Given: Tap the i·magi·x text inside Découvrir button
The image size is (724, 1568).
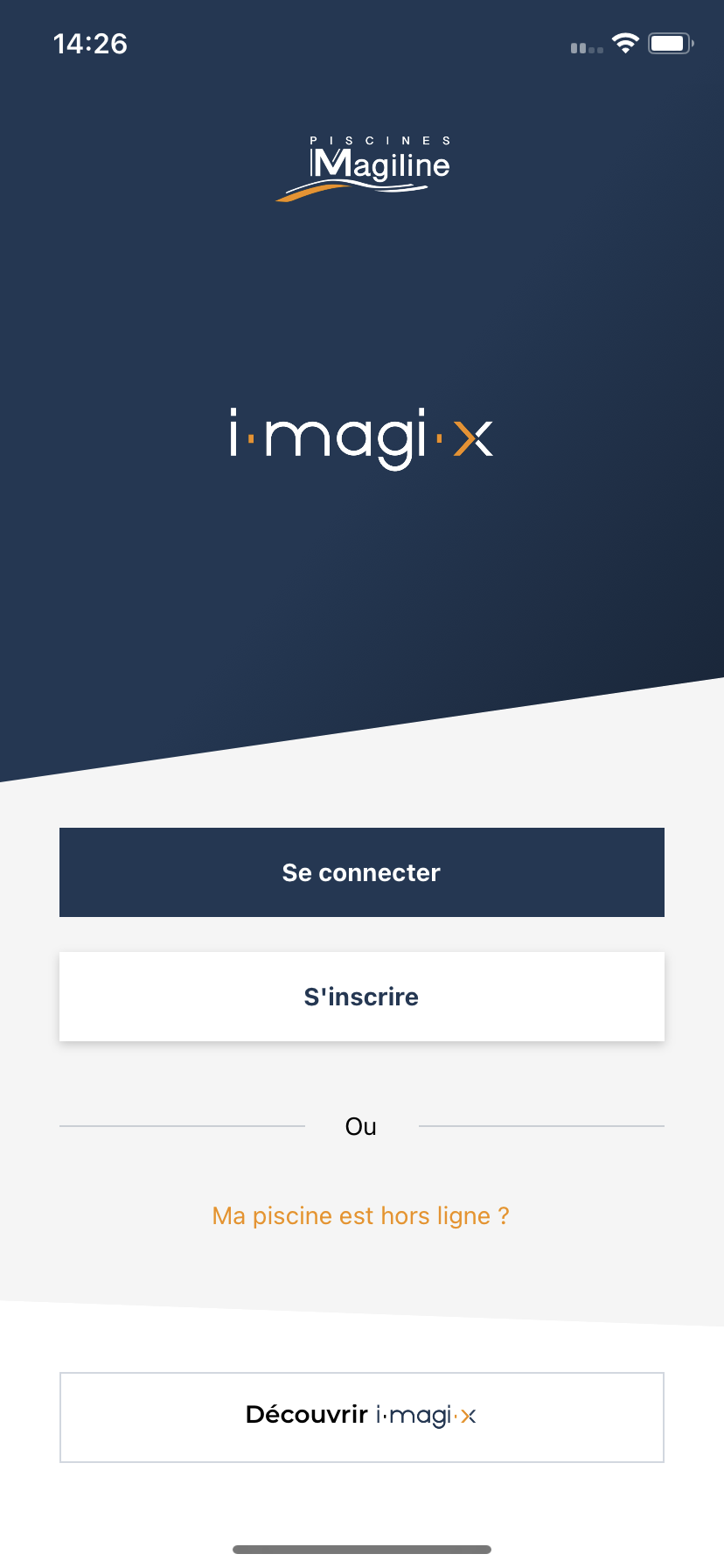Looking at the screenshot, I should coord(426,1416).
